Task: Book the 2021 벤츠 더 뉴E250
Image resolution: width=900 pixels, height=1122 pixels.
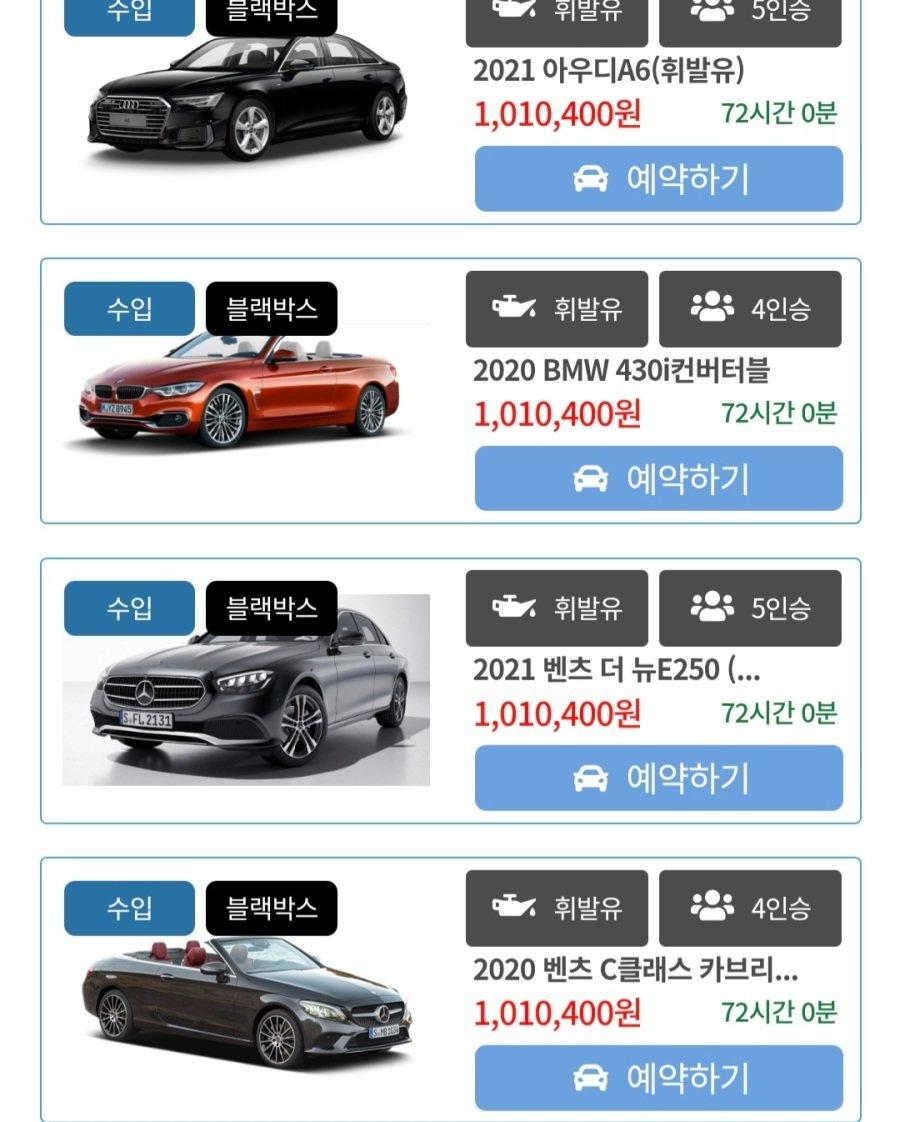Action: click(x=658, y=778)
